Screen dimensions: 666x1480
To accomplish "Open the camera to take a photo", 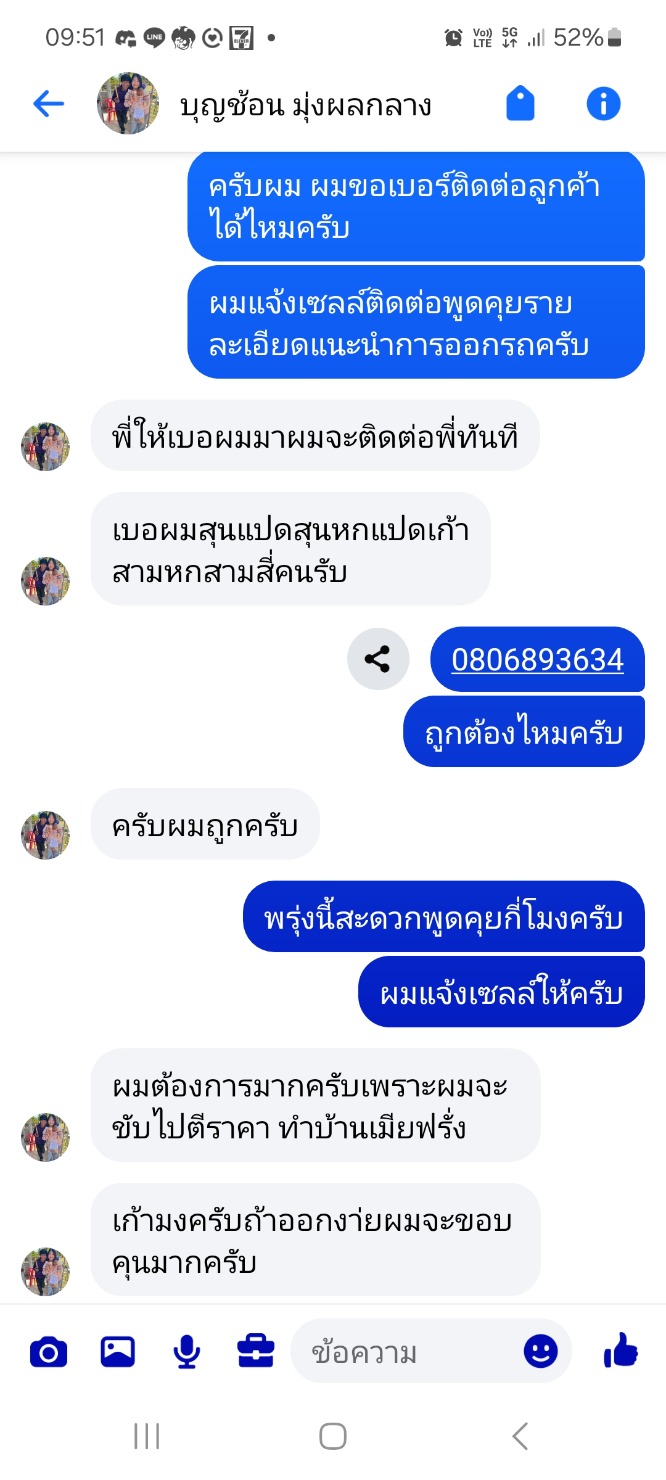I will (48, 1352).
